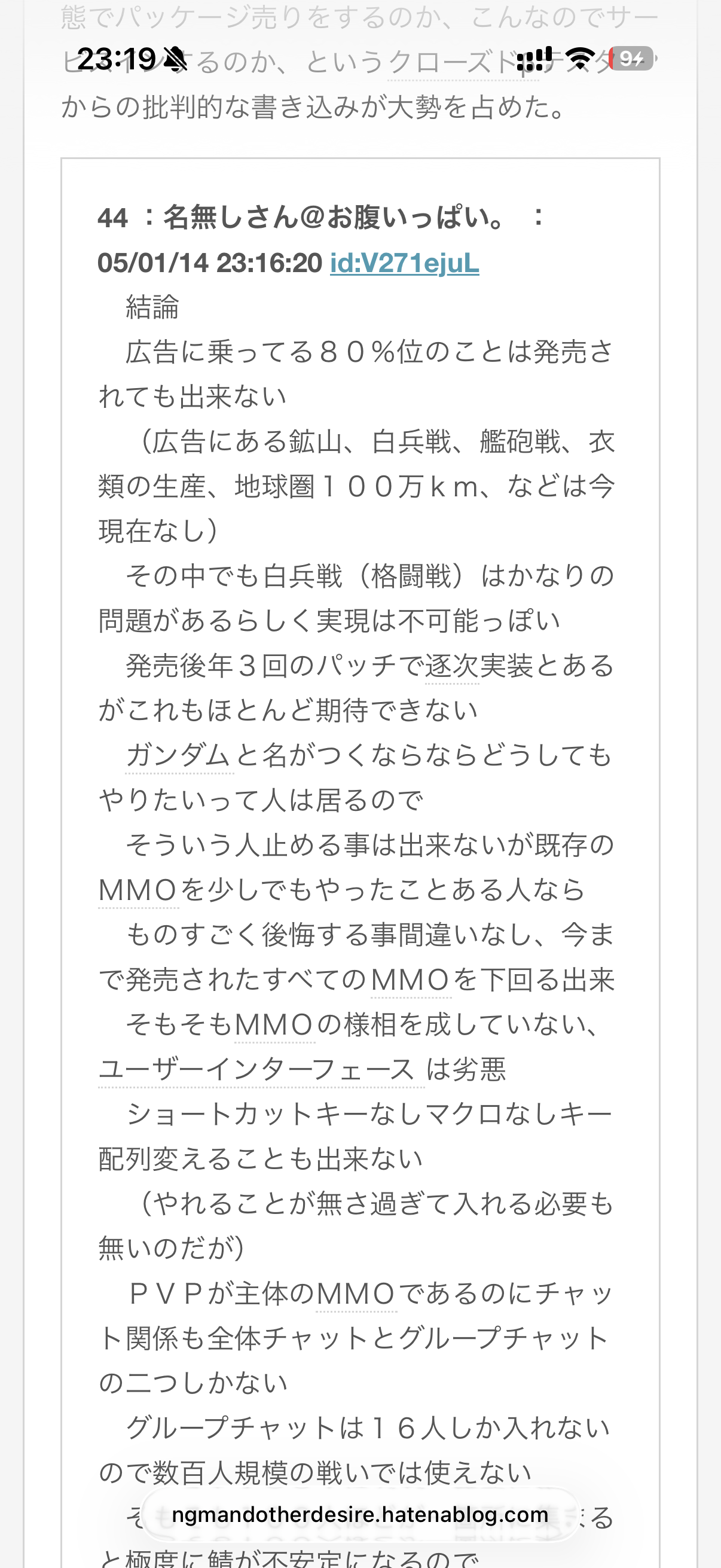Screen dimensions: 721x1568
Task: Tap the ガンダム keyword link
Action: [x=179, y=755]
